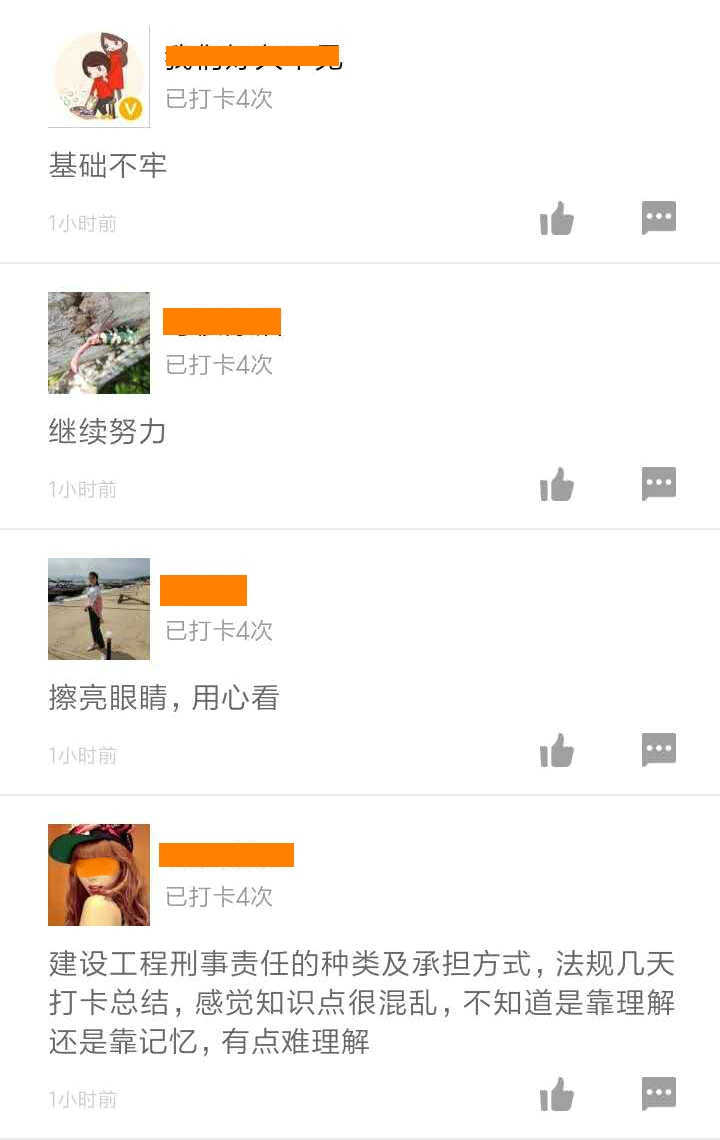The width and height of the screenshot is (720, 1140).
Task: Open comment bubble on "擦亮眼睛" post
Action: click(658, 750)
